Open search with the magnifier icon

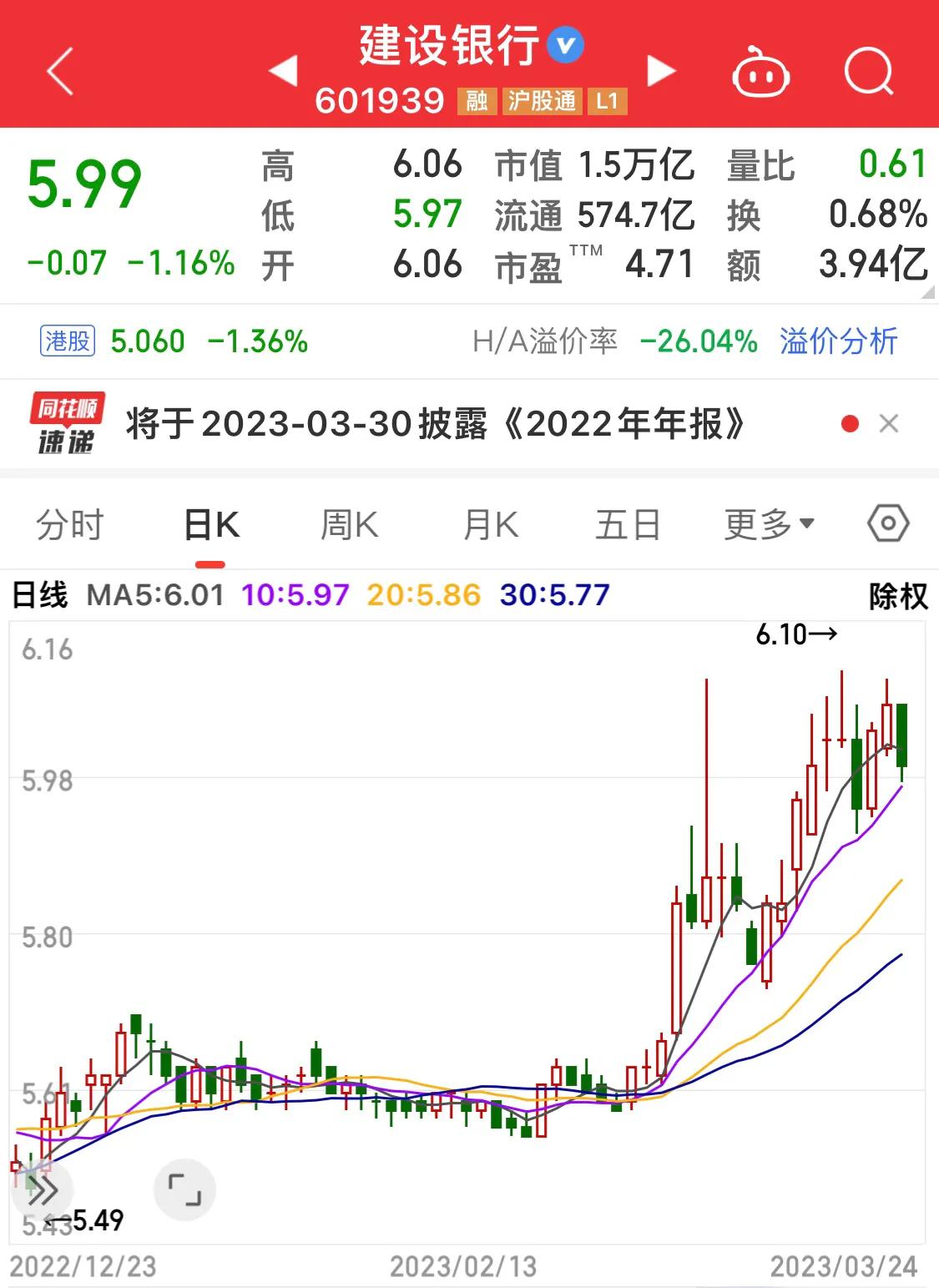pyautogui.click(x=868, y=71)
